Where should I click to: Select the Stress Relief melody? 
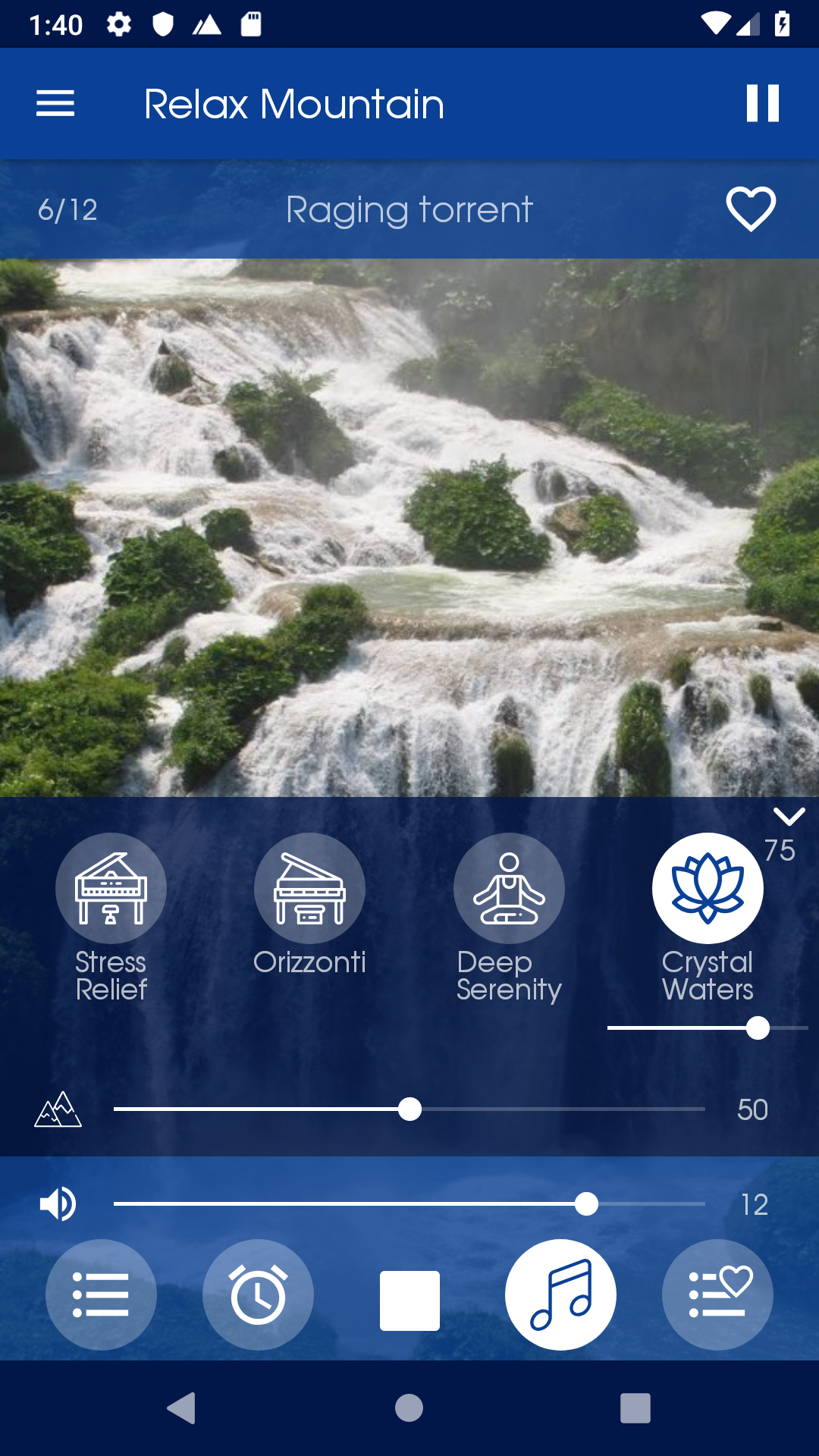[111, 888]
